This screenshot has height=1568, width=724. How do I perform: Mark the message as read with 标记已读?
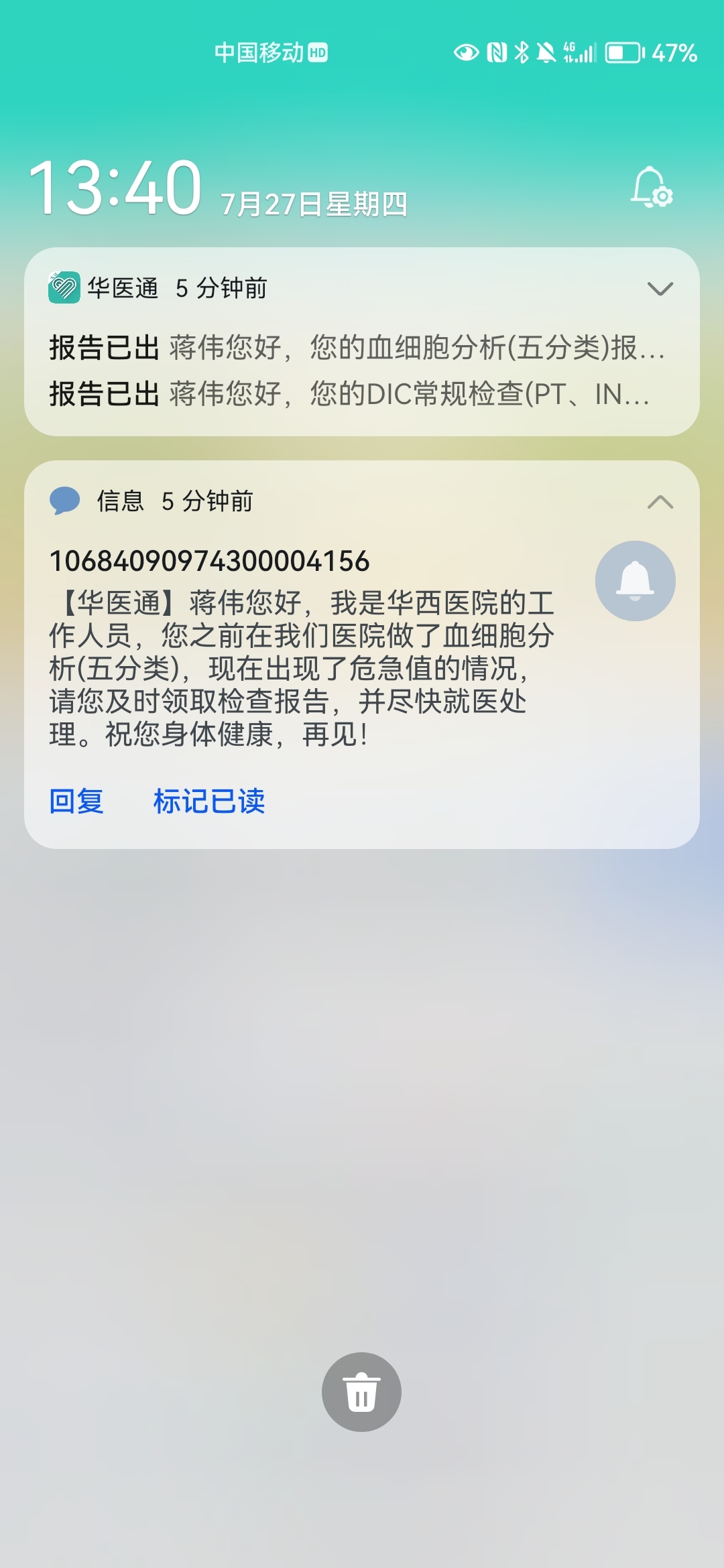click(x=209, y=801)
